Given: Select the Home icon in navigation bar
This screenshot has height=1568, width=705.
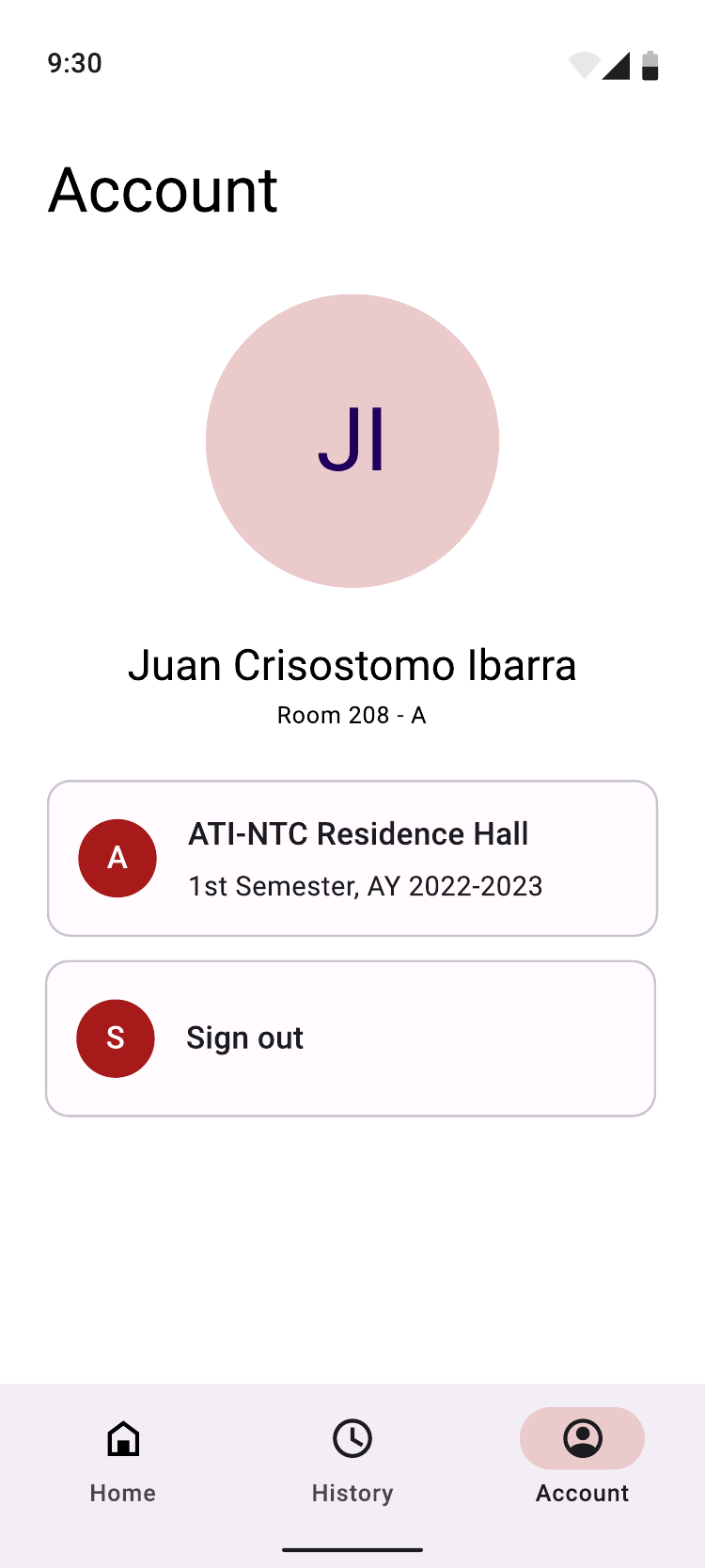Looking at the screenshot, I should click(x=122, y=1439).
